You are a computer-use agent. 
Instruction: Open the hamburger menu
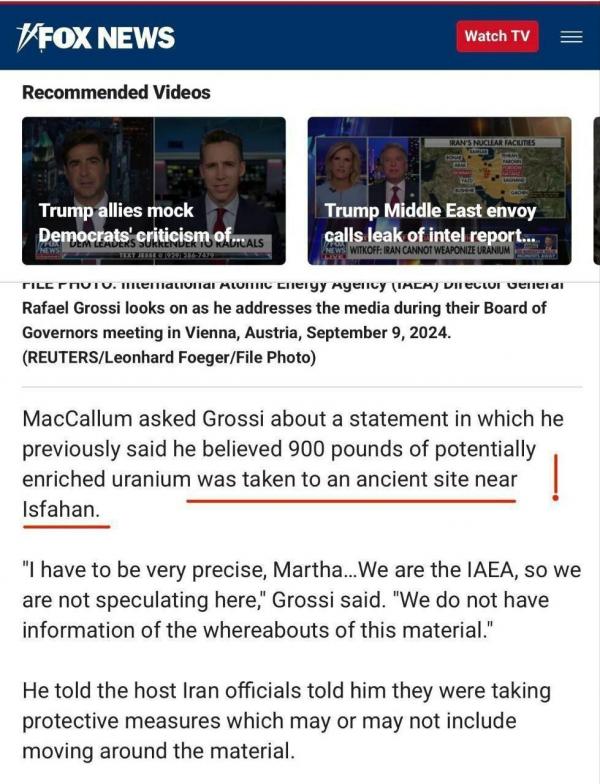[571, 37]
